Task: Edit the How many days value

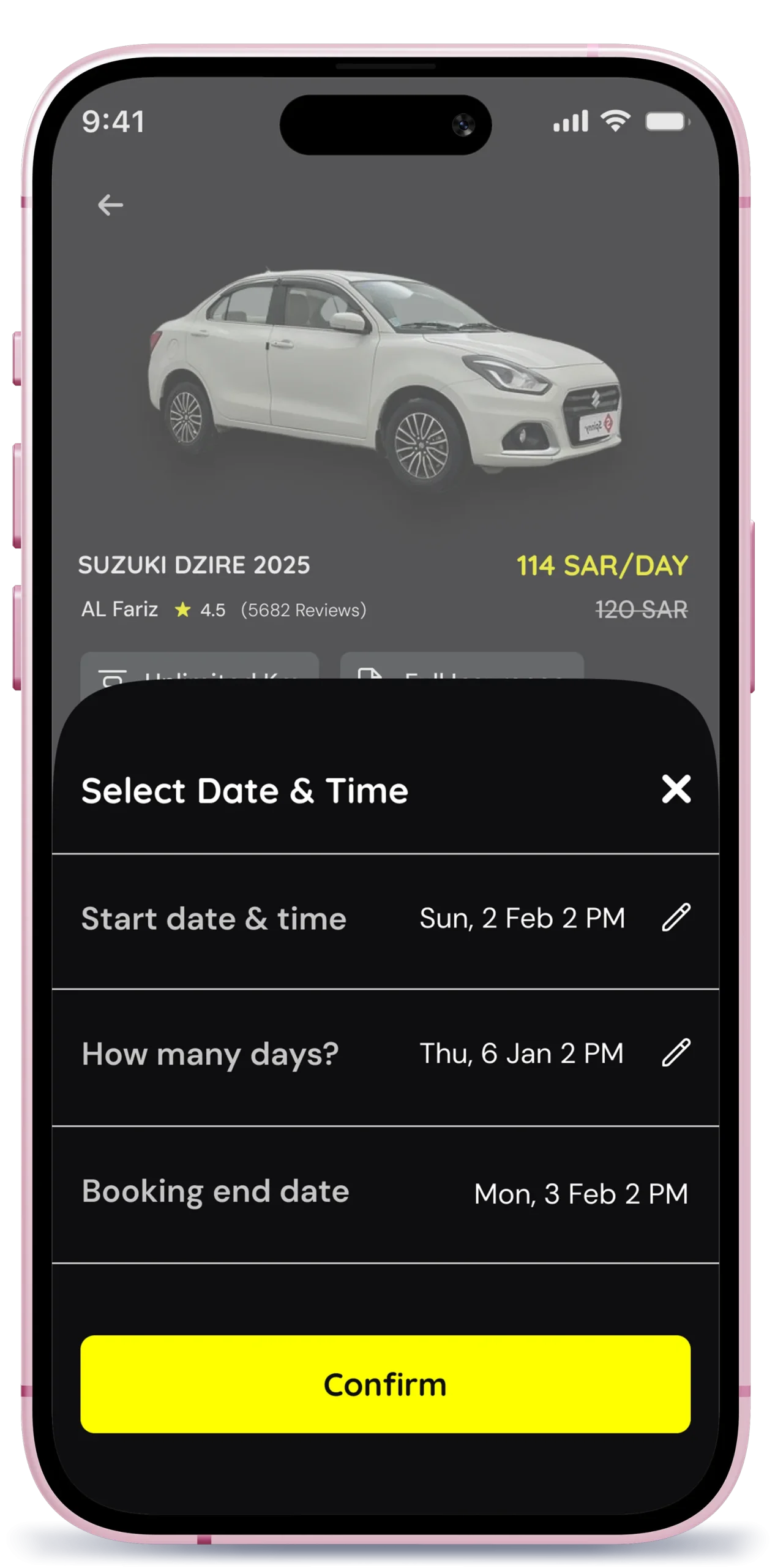Action: tap(676, 1053)
